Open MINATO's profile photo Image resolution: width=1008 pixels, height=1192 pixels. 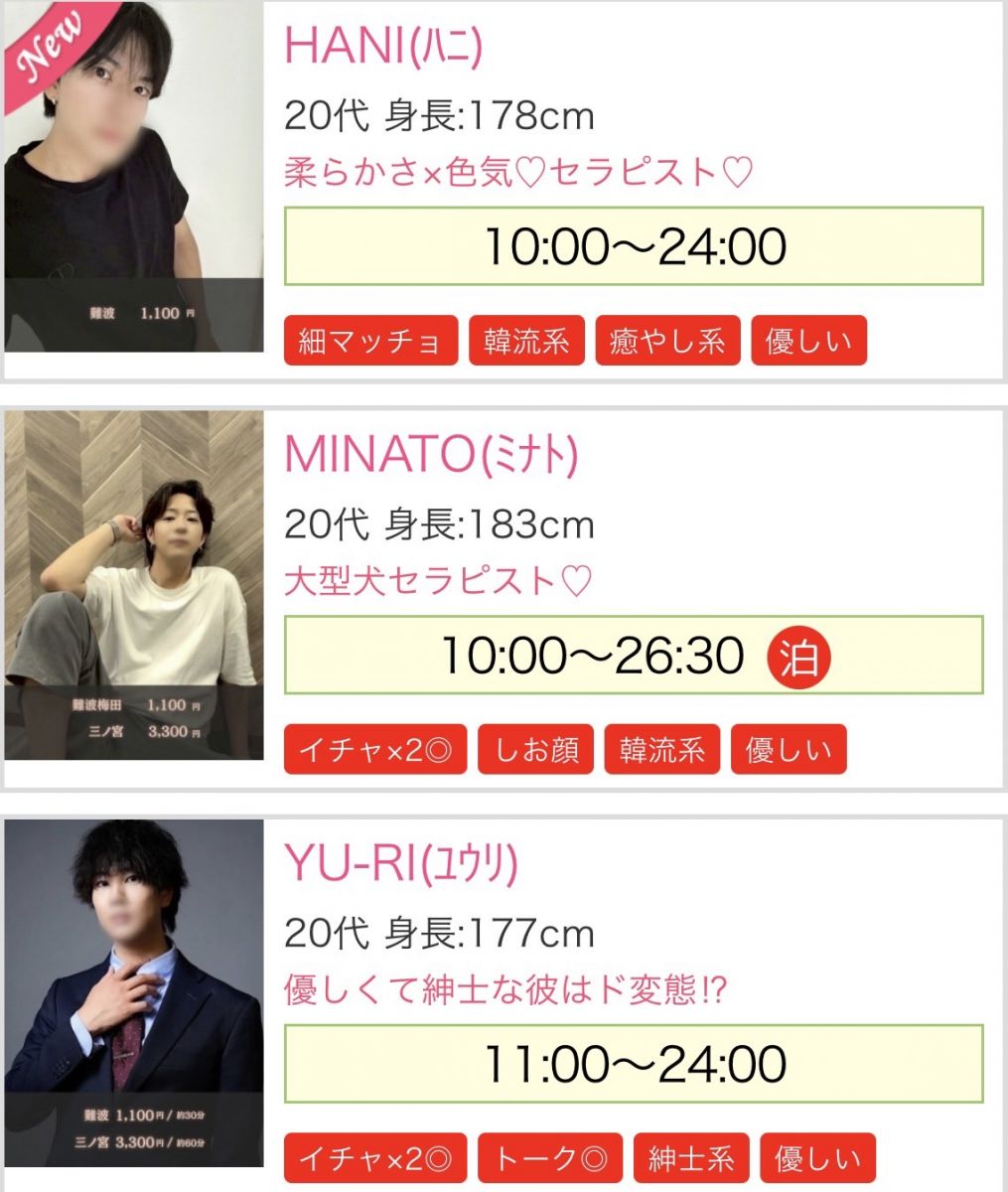134,586
